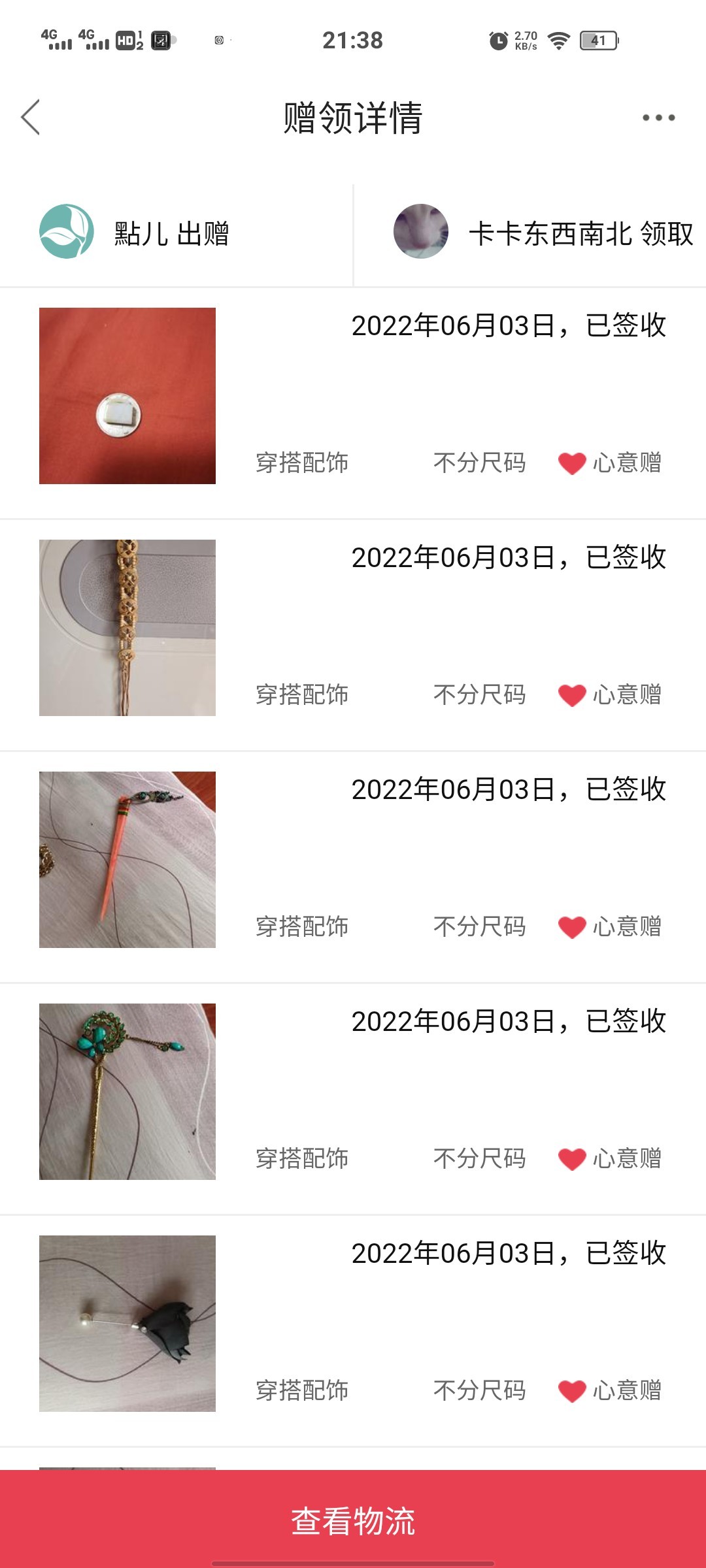Go back from 赠领详情 page

point(31,118)
